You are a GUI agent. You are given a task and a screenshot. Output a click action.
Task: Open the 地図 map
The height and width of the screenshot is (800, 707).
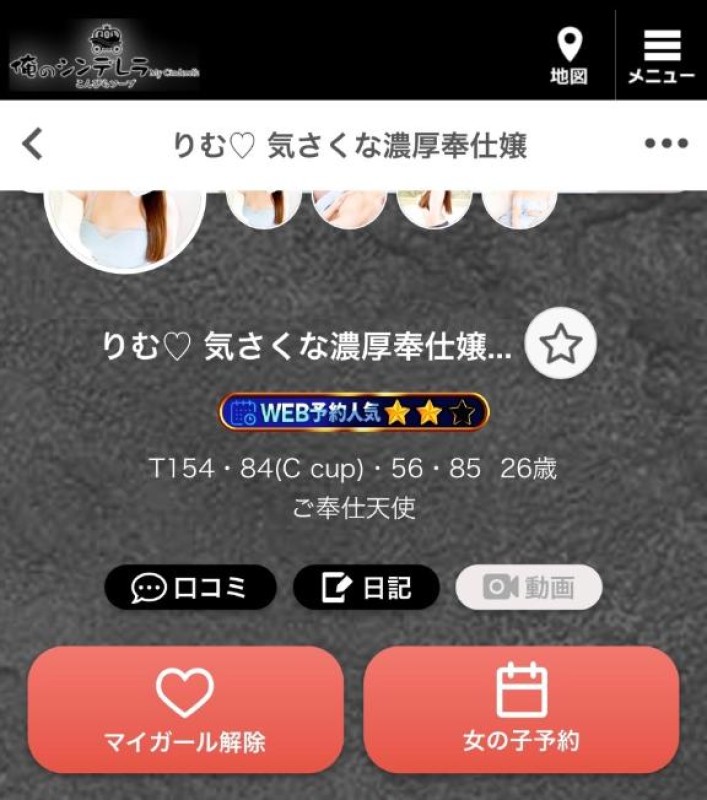click(568, 55)
